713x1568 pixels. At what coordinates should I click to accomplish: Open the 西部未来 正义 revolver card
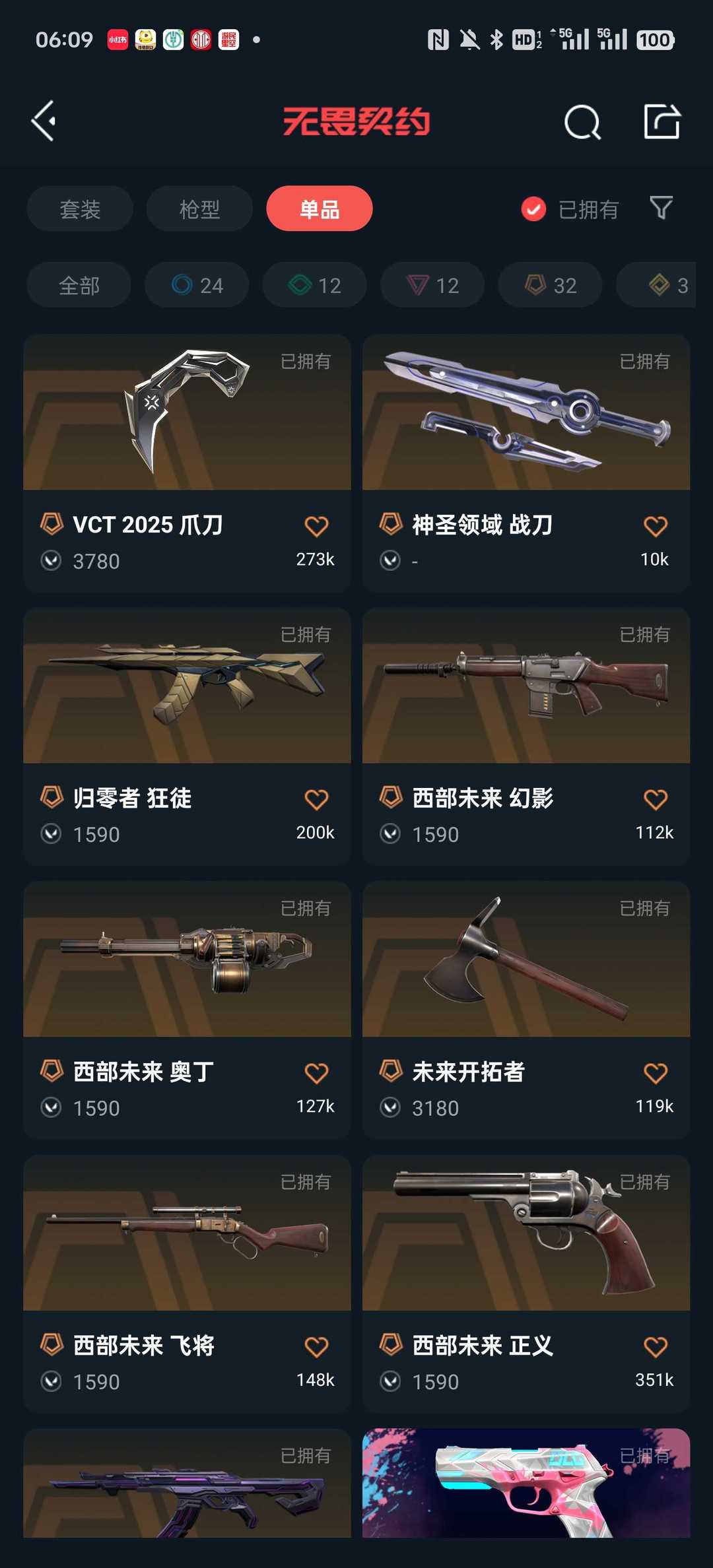[526, 1284]
